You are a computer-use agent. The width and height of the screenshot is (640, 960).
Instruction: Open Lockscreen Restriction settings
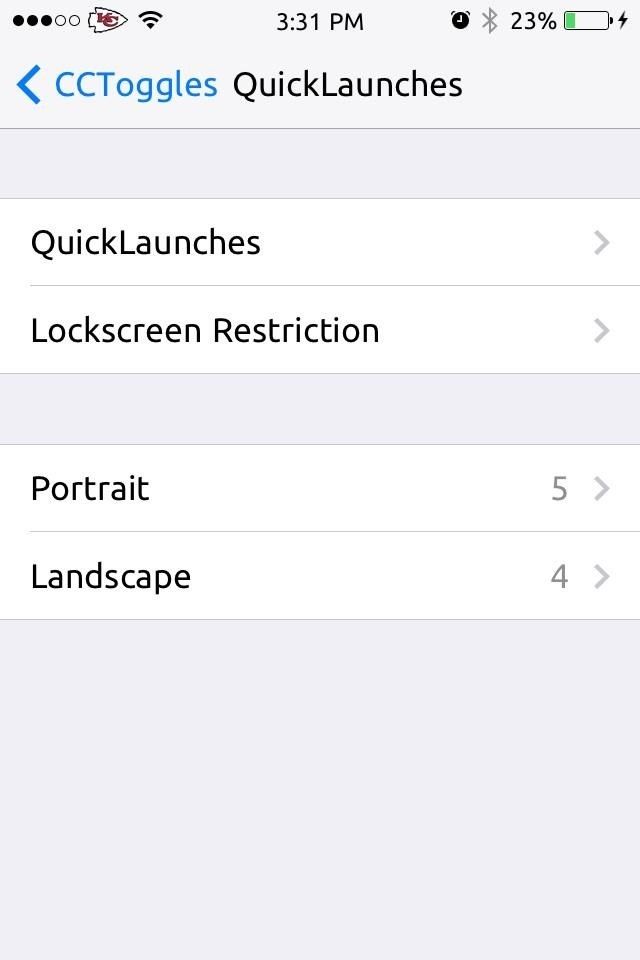coord(320,331)
